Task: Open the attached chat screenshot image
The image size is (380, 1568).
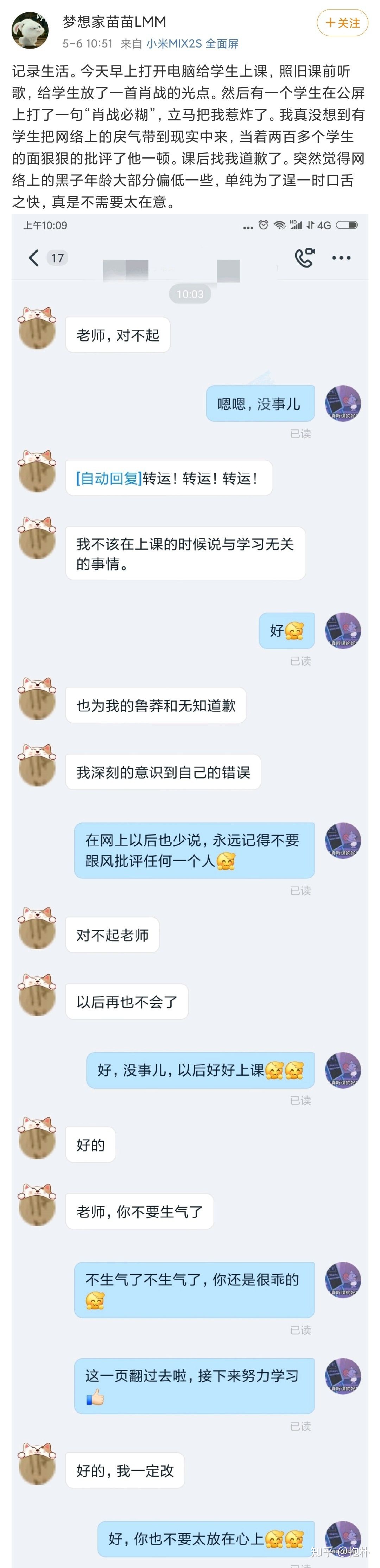Action: [x=190, y=852]
